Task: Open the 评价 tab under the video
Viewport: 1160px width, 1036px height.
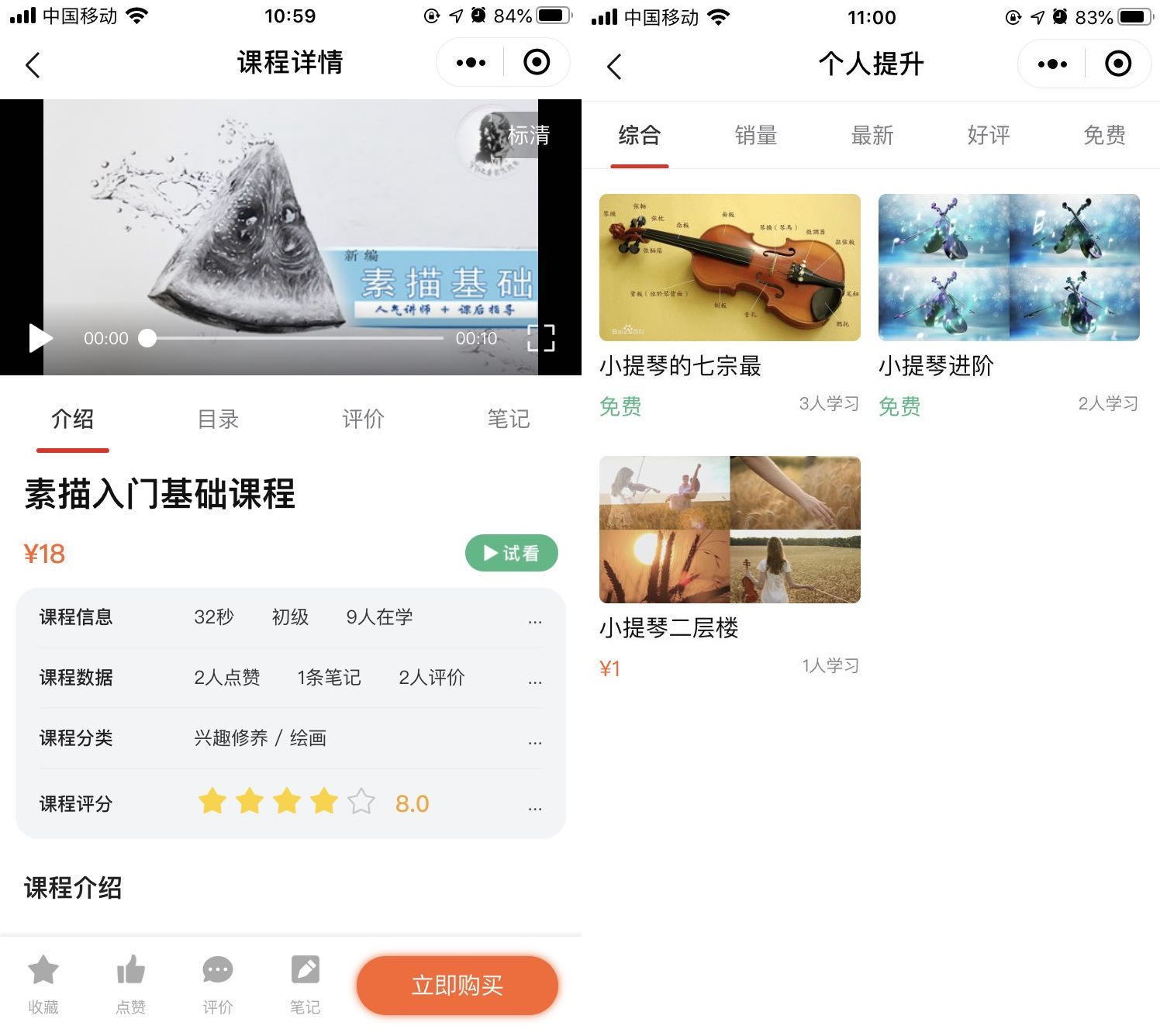Action: (363, 420)
